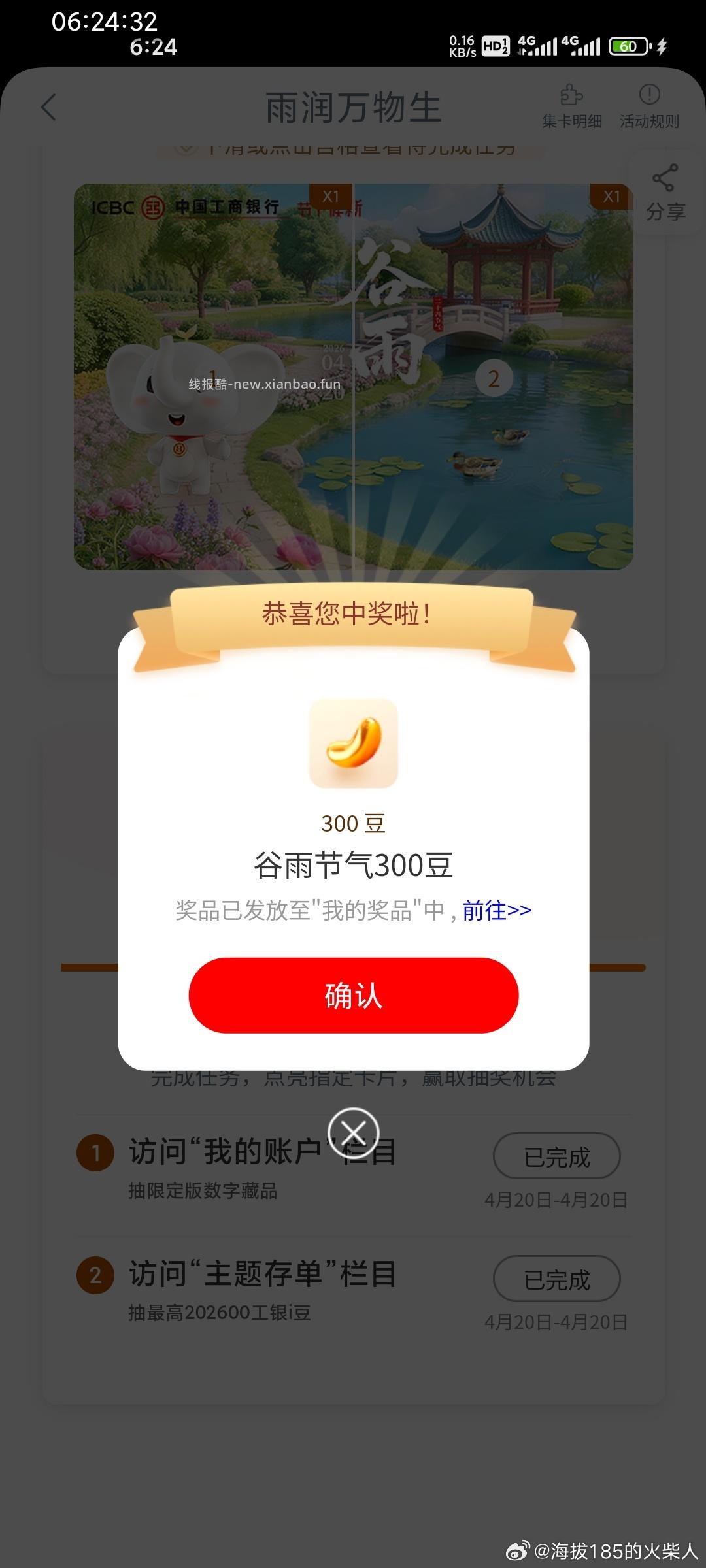Open 集卡明细 card collection details

[572, 106]
